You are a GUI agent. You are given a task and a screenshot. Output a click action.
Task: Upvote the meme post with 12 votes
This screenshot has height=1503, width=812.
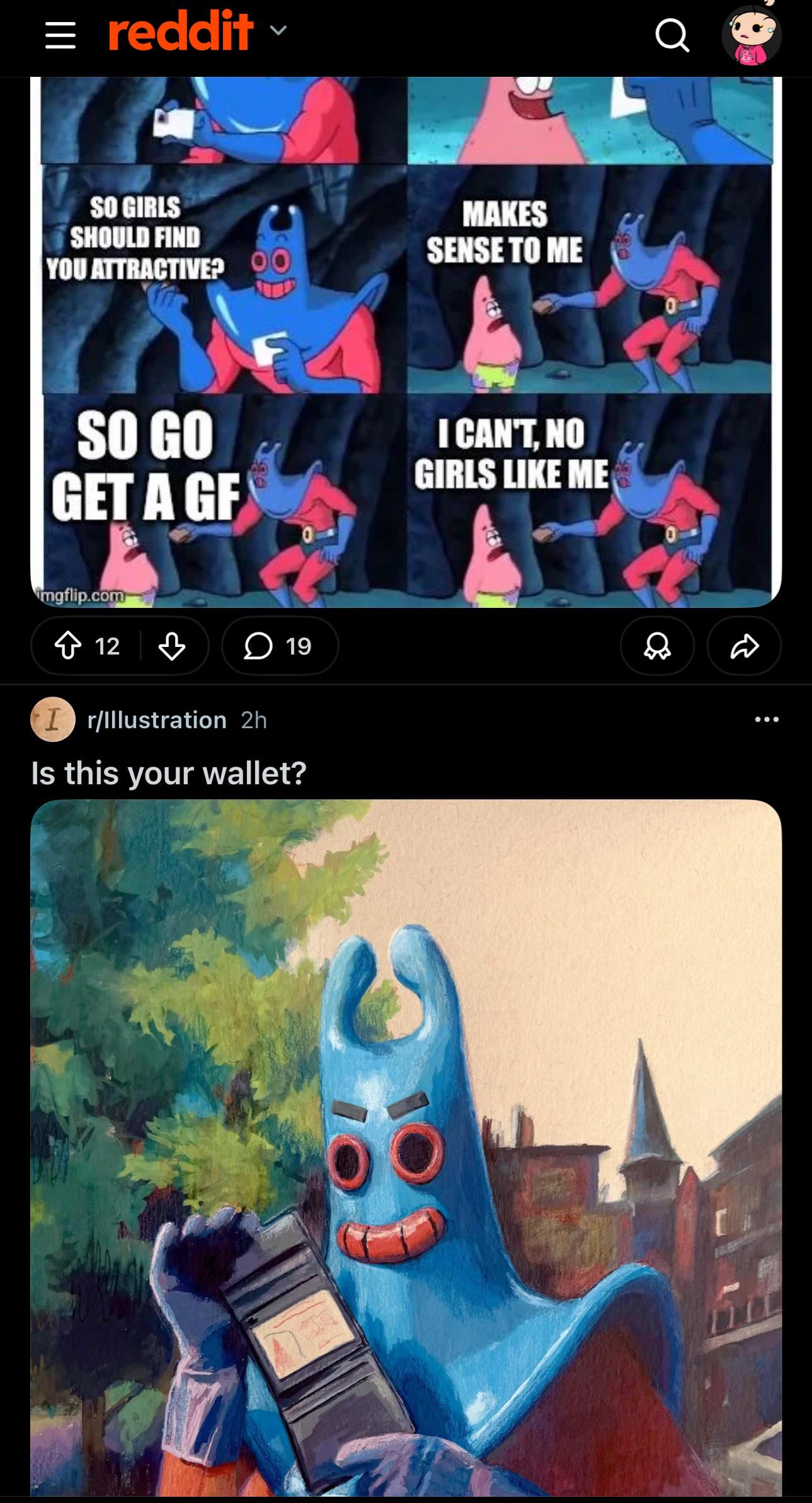69,646
